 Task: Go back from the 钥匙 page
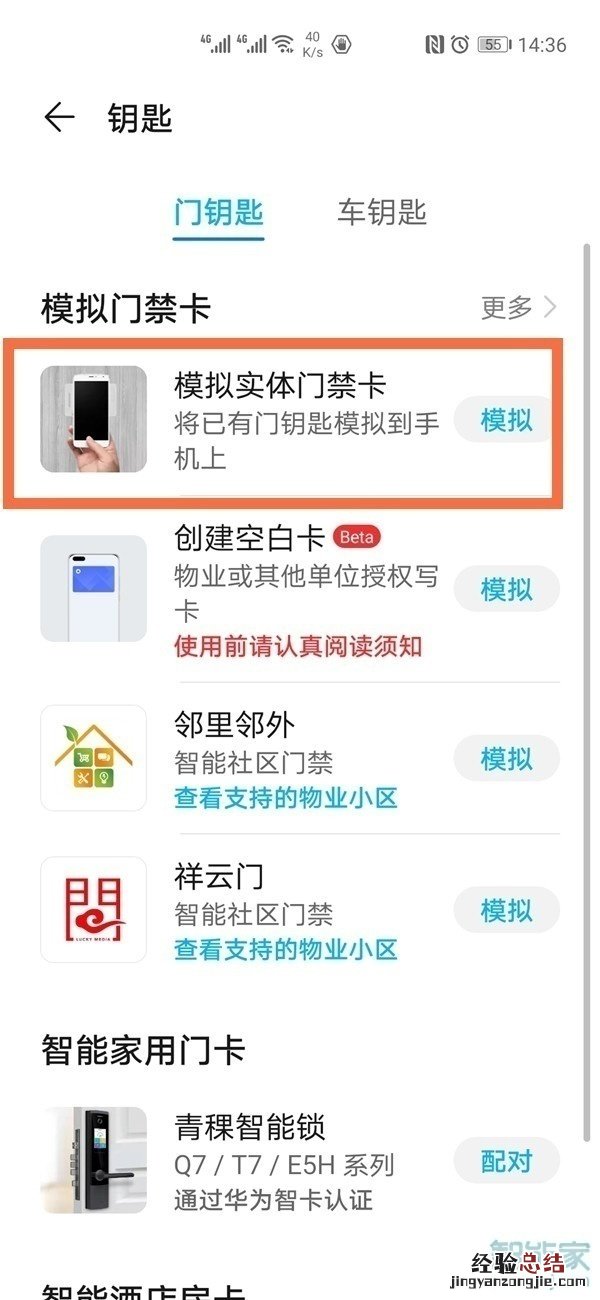[x=60, y=118]
